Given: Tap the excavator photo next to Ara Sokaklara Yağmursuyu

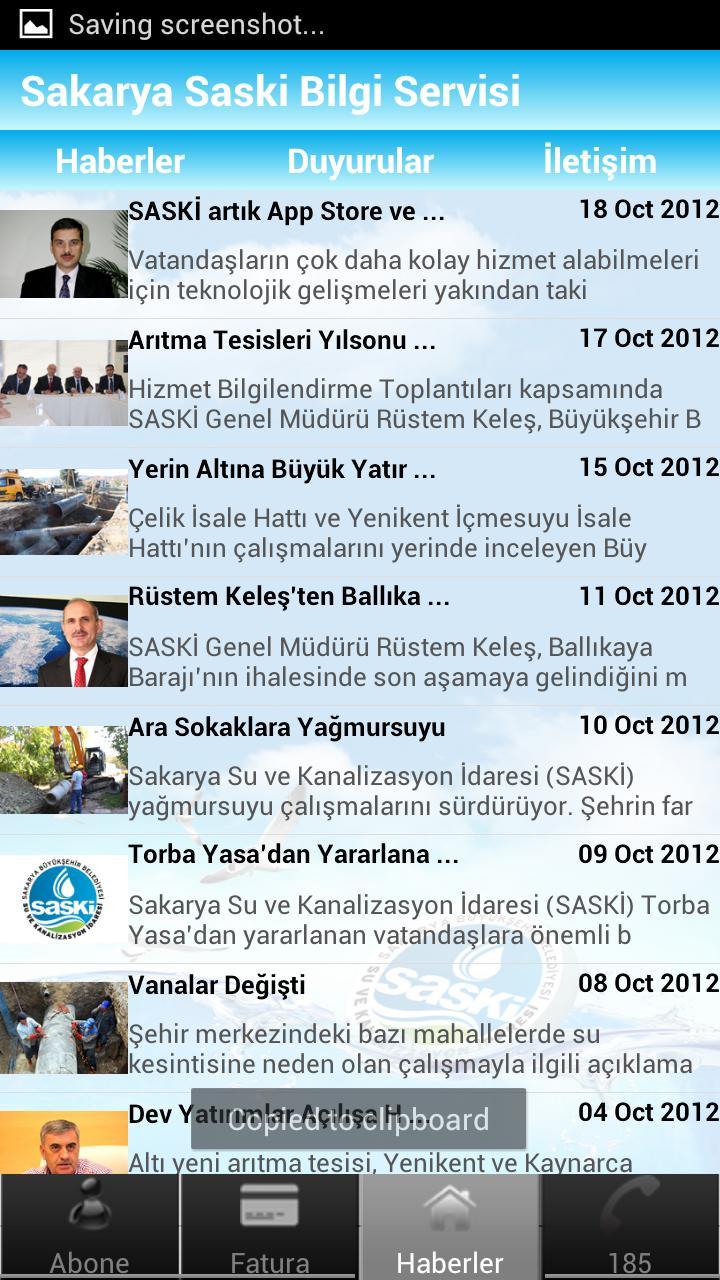Looking at the screenshot, I should [x=62, y=766].
